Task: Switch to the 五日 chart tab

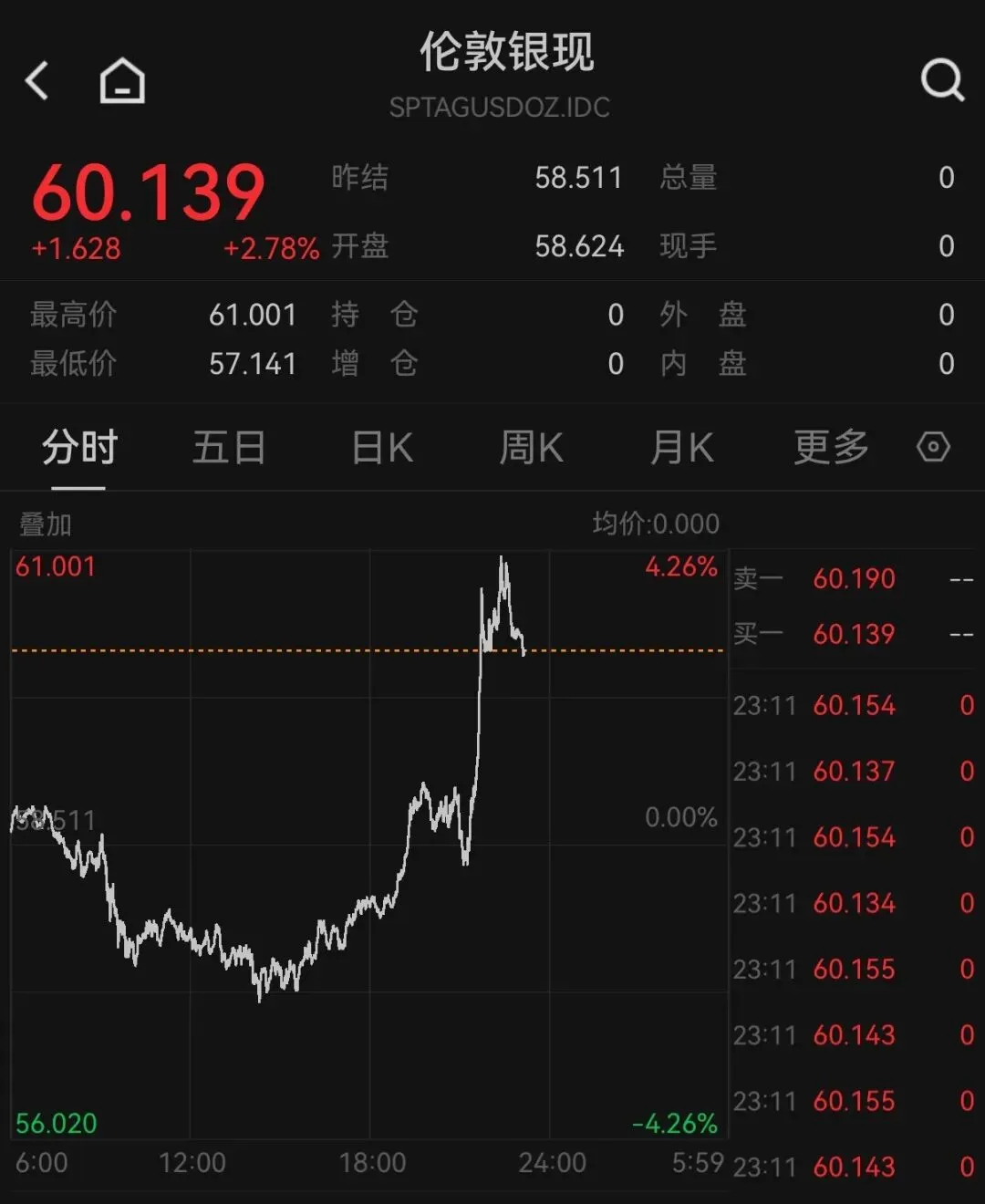Action: (229, 448)
